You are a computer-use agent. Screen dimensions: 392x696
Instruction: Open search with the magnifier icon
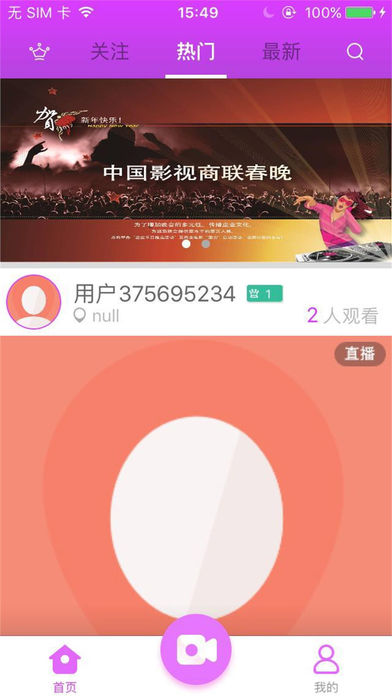[355, 52]
